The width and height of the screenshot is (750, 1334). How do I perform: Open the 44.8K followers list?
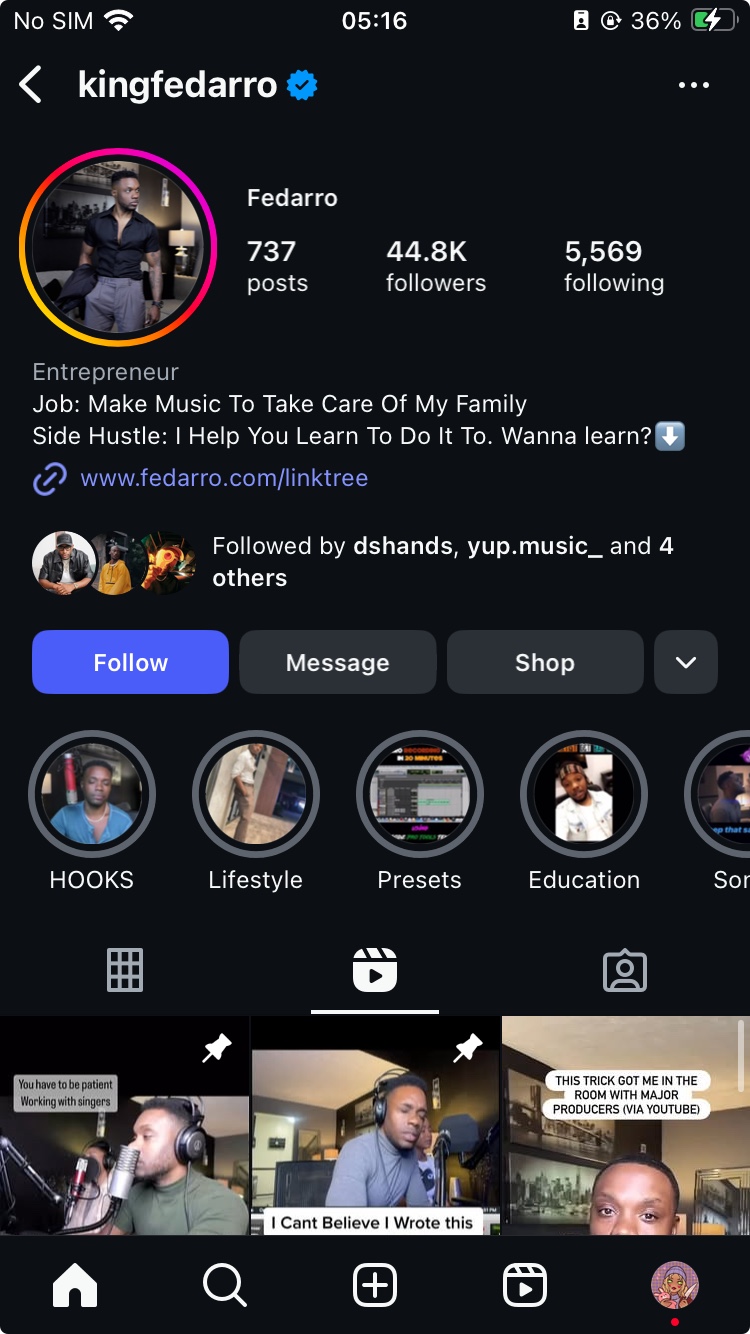point(435,266)
